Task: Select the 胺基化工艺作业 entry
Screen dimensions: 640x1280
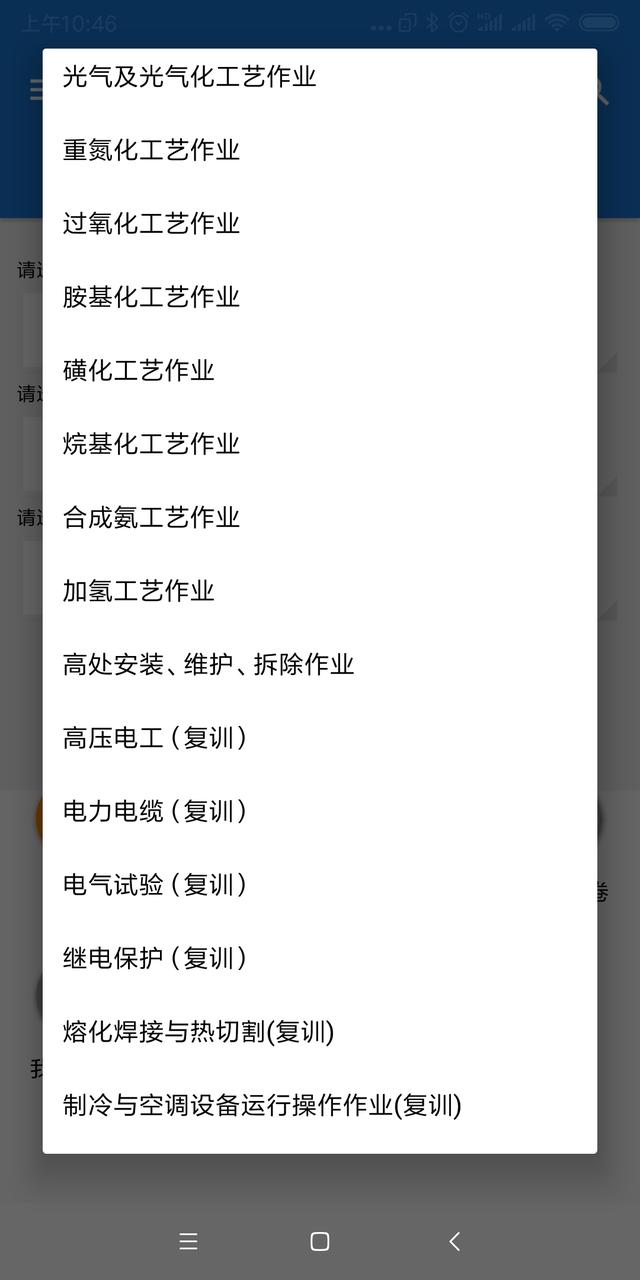Action: tap(152, 297)
